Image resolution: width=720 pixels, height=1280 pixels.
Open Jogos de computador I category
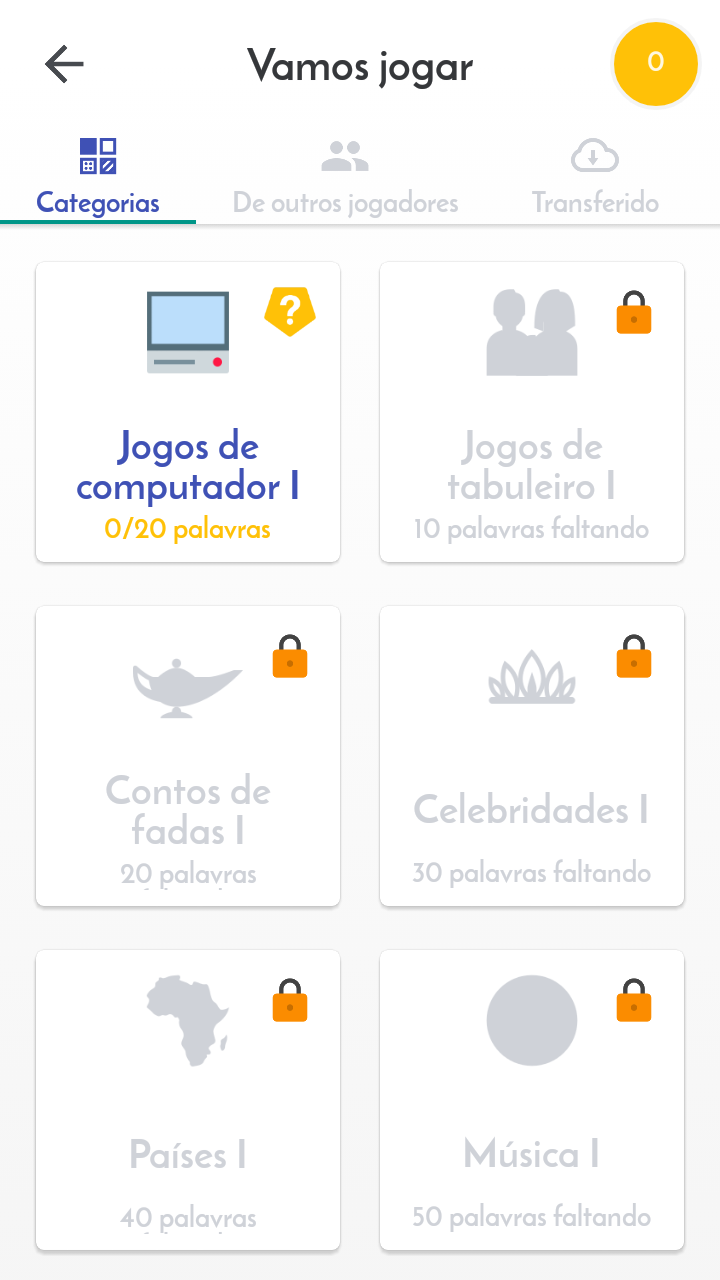188,412
